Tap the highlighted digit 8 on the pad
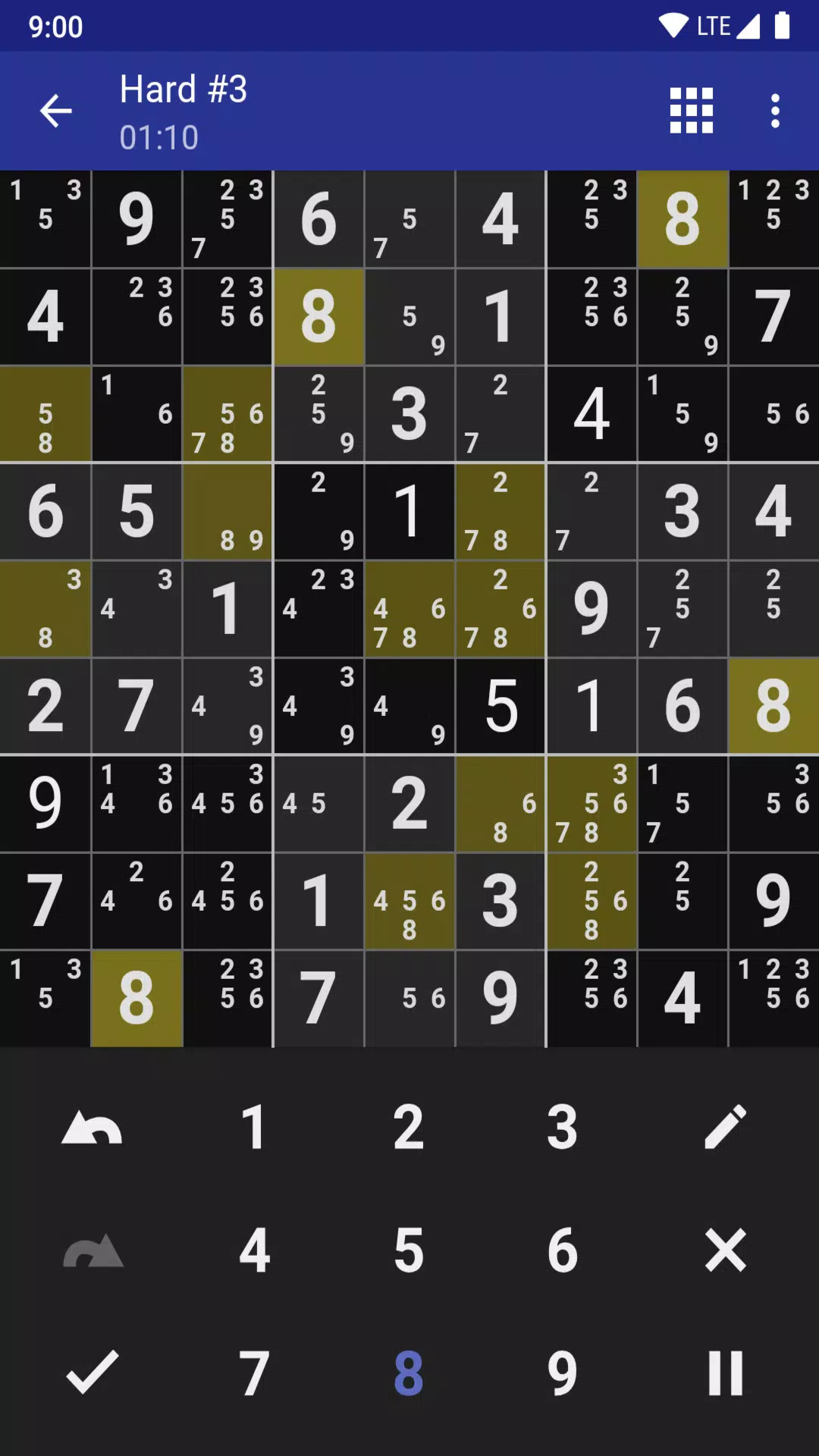Viewport: 819px width, 1456px height. (x=408, y=1373)
